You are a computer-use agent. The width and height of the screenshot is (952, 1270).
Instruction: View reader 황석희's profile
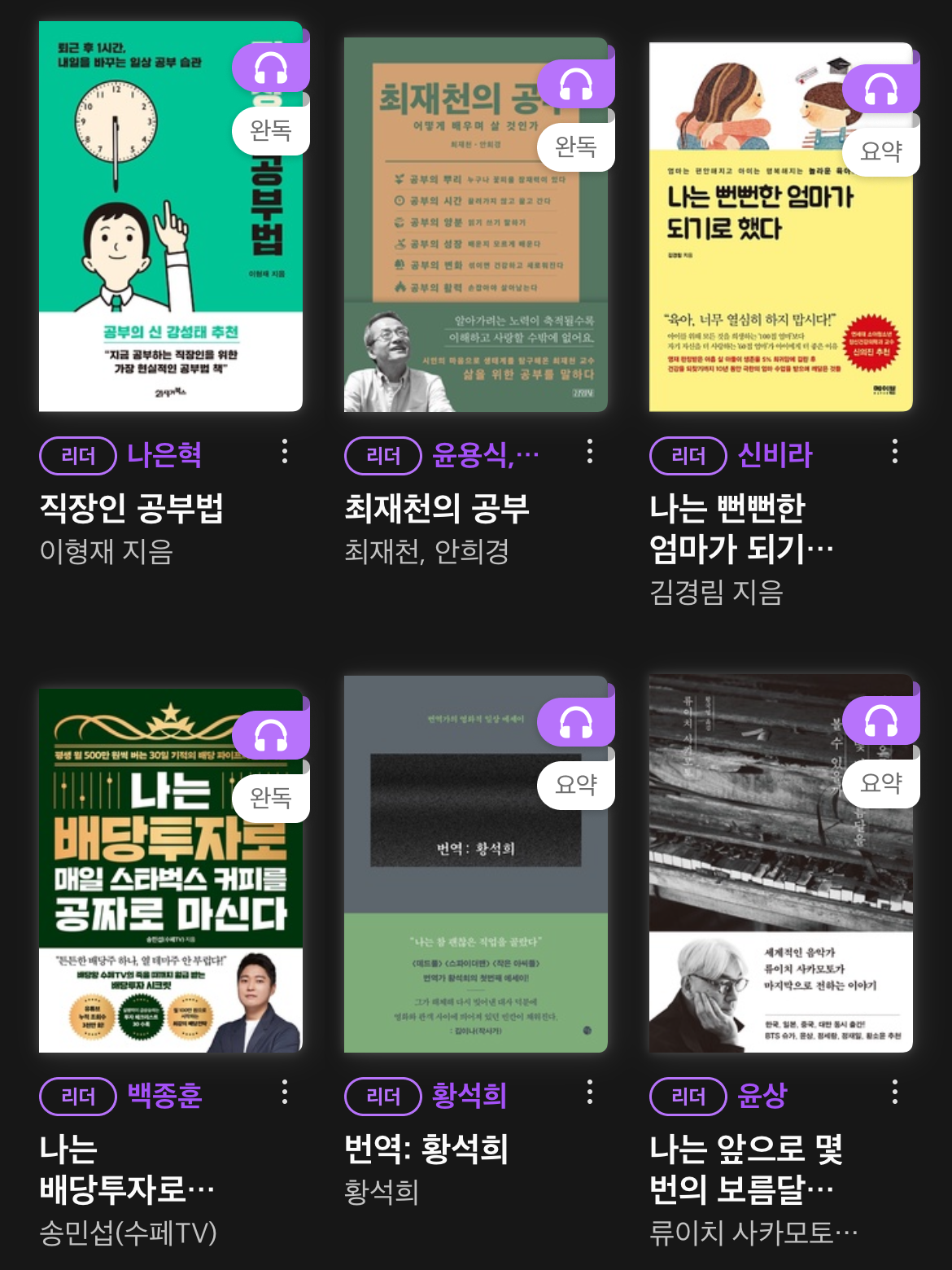click(469, 1096)
